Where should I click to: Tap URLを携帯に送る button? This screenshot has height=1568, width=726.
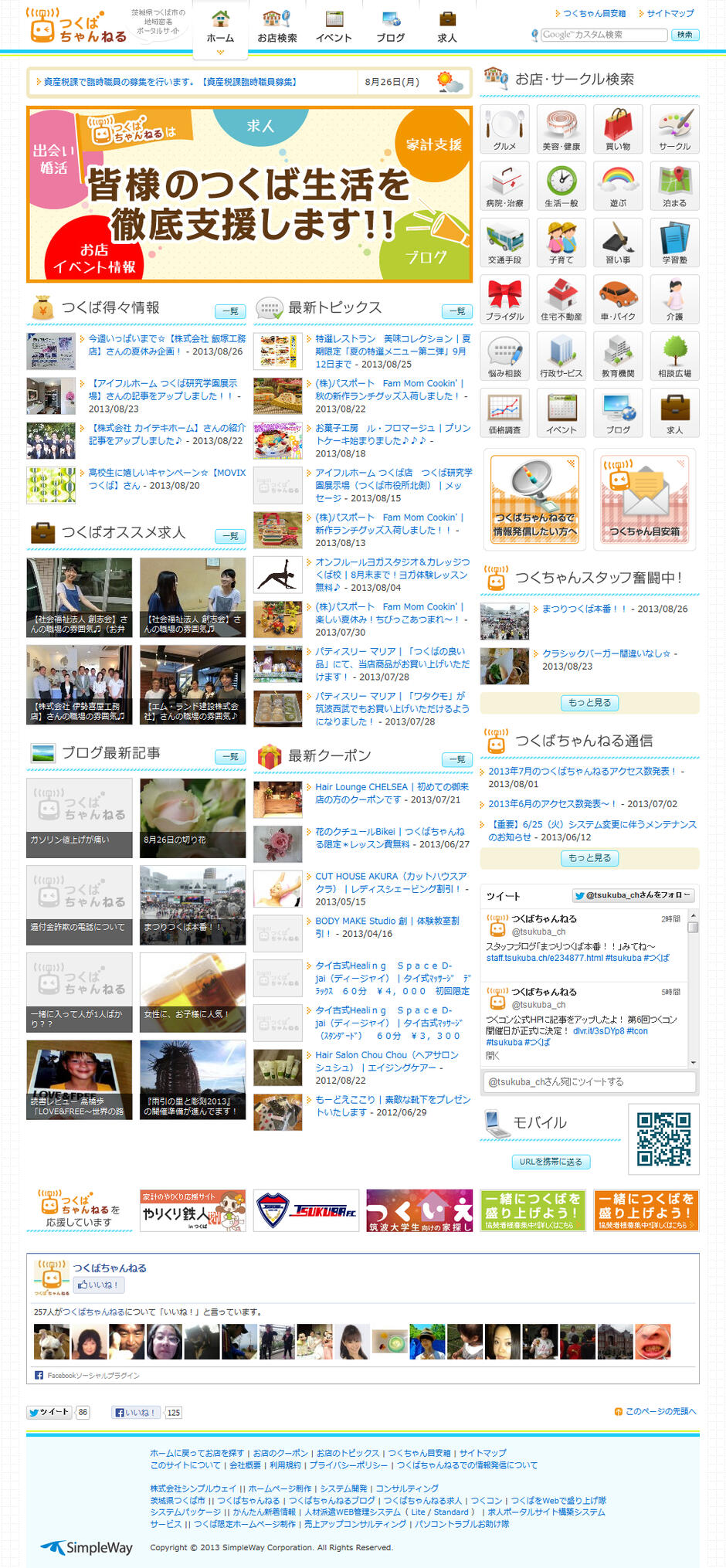point(551,1162)
